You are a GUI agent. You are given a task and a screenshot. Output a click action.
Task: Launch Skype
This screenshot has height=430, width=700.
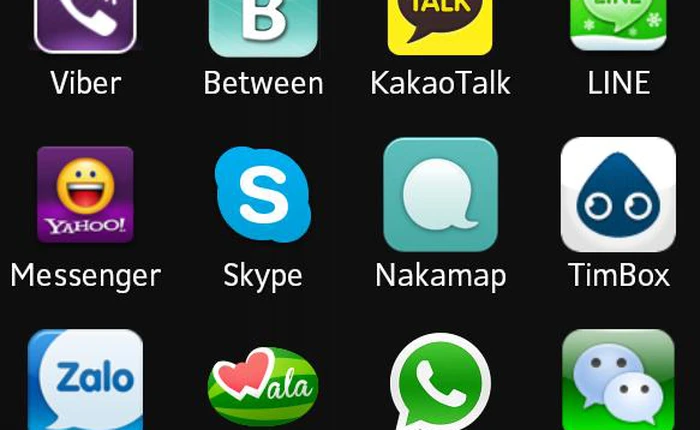[263, 195]
